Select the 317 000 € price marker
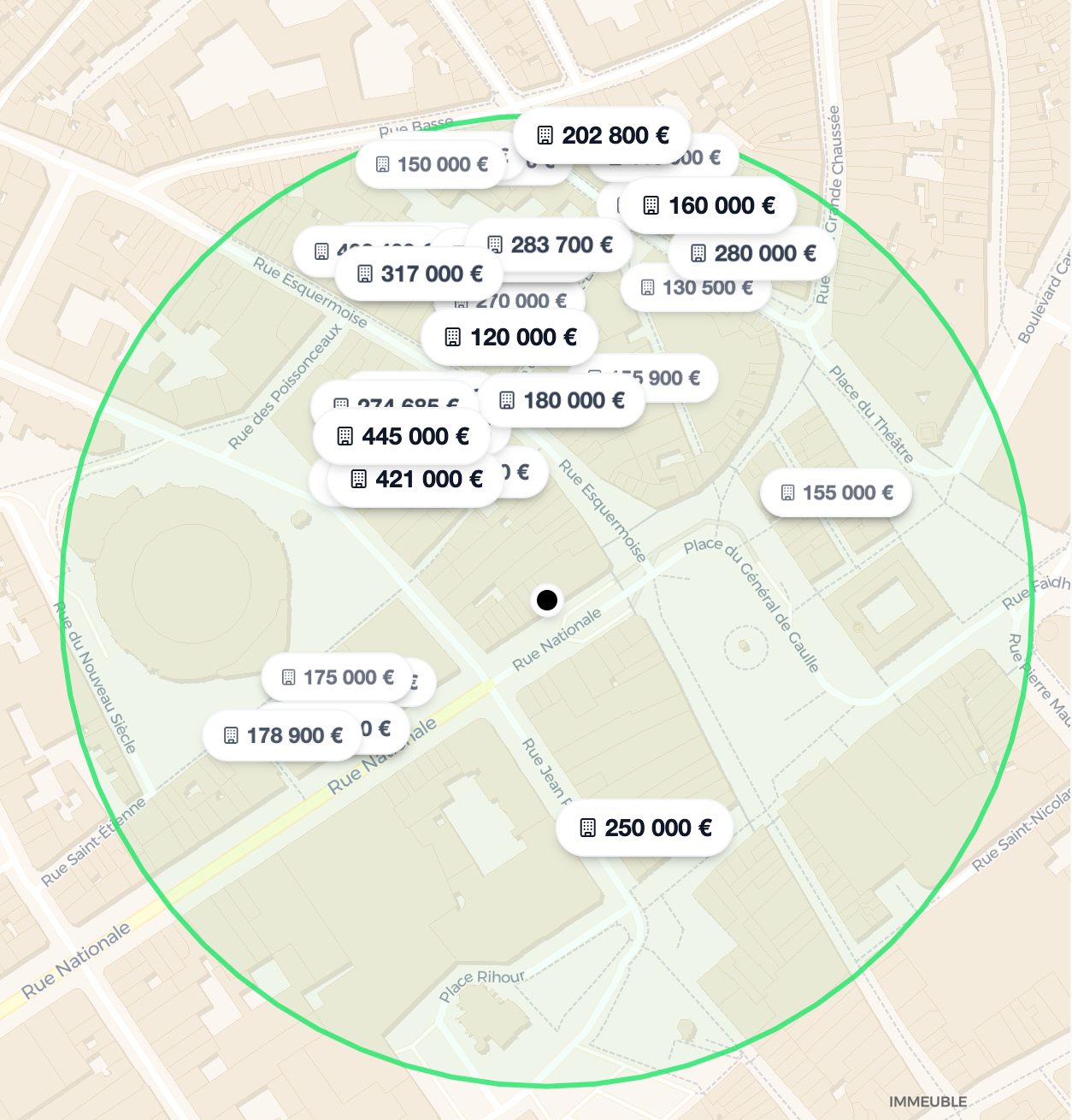The width and height of the screenshot is (1072, 1120). click(x=420, y=274)
